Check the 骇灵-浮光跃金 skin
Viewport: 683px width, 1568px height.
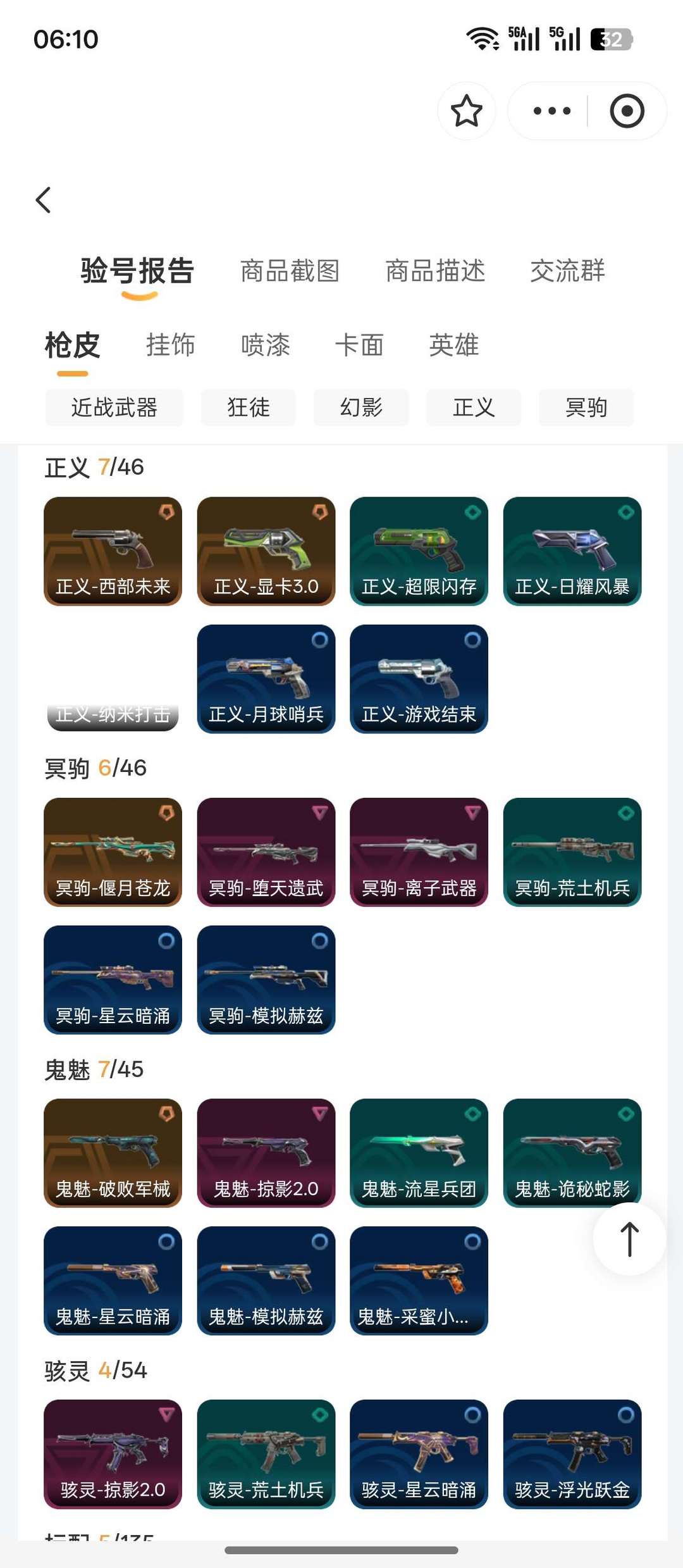(x=572, y=1453)
